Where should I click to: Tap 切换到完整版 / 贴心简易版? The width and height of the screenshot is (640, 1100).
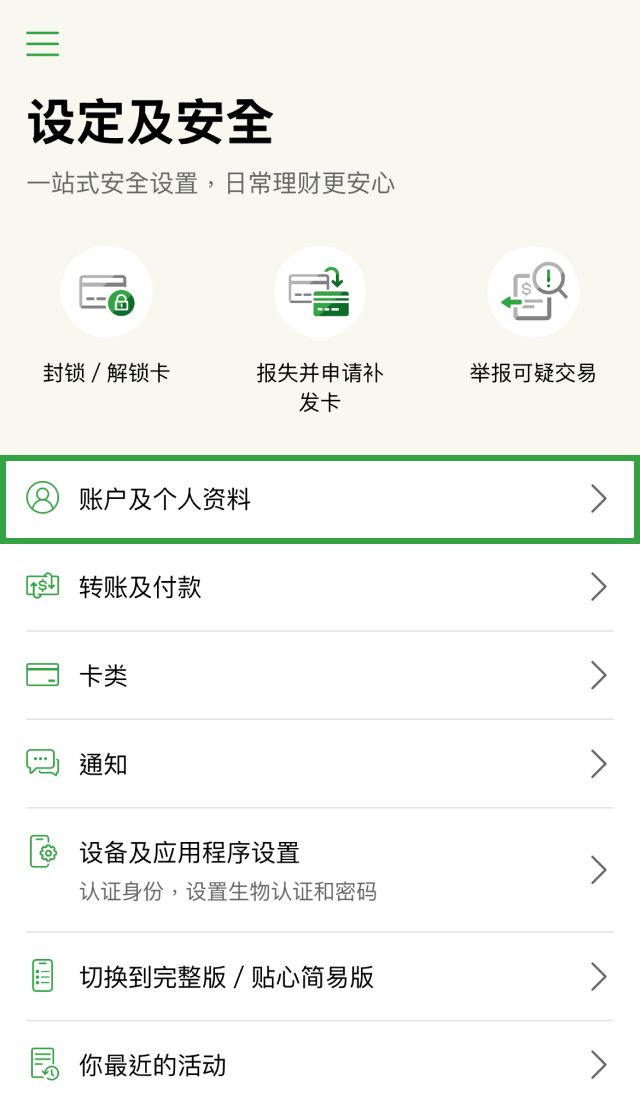click(x=320, y=977)
